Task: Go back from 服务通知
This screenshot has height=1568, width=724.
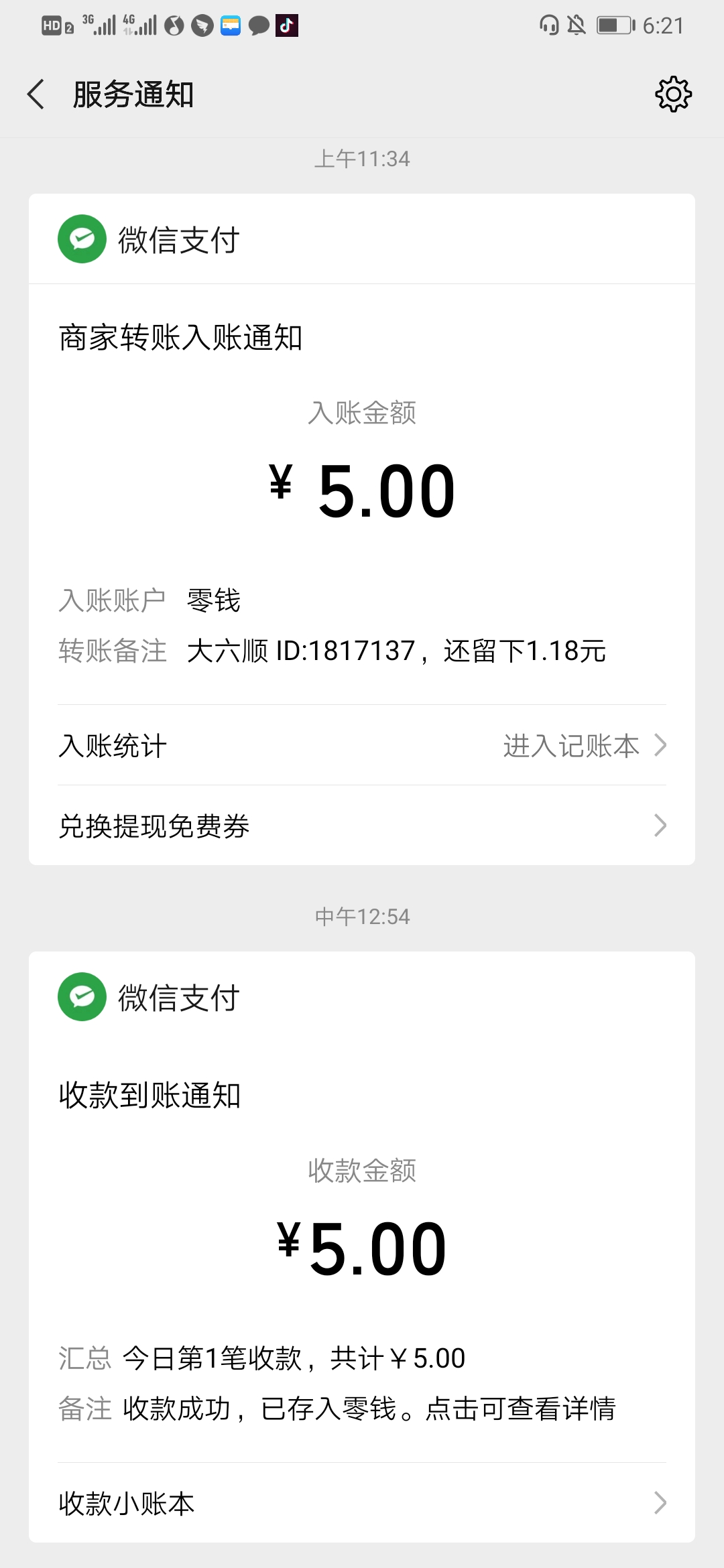Action: coord(37,94)
